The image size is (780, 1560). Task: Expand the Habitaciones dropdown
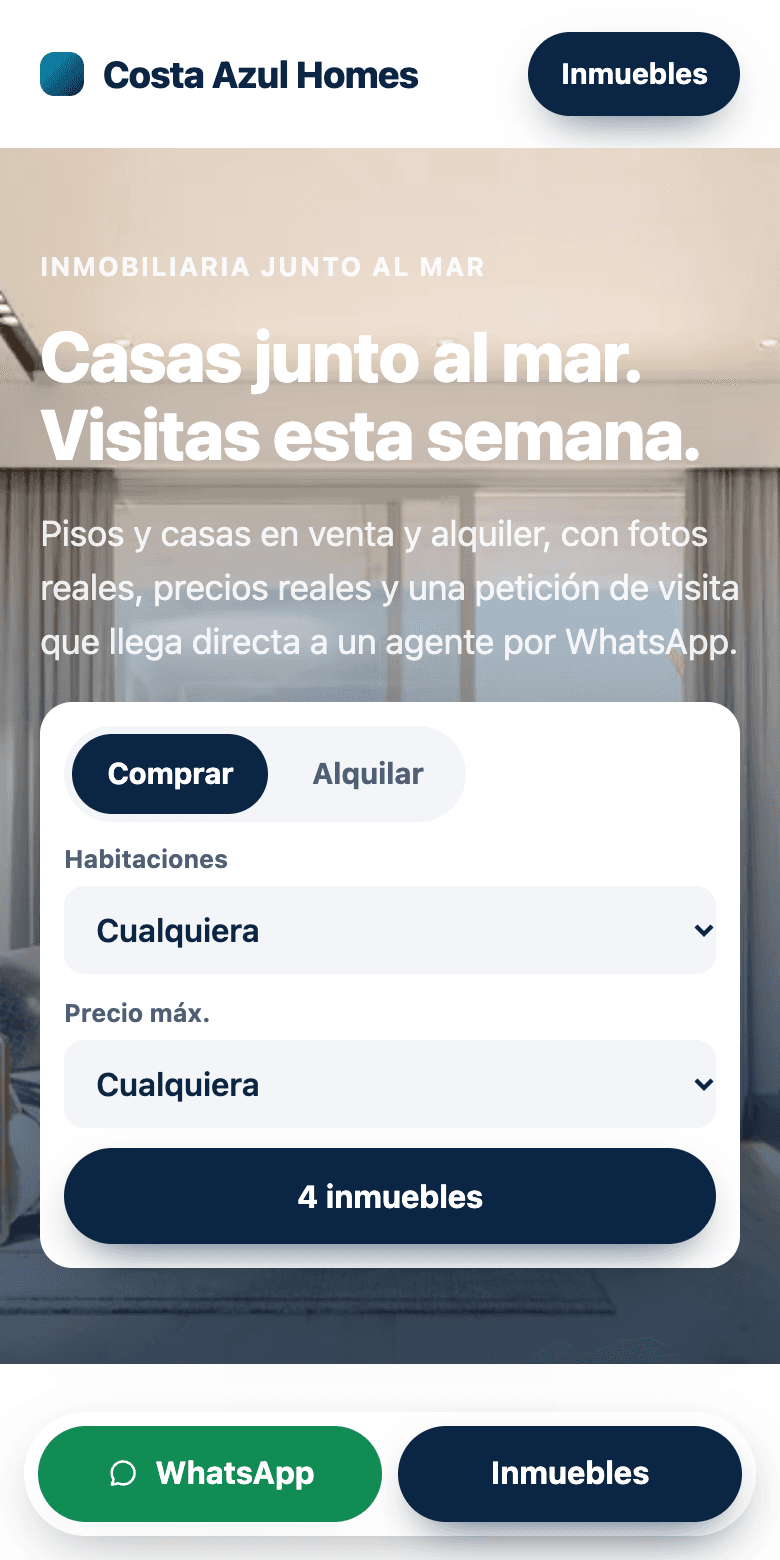click(390, 930)
